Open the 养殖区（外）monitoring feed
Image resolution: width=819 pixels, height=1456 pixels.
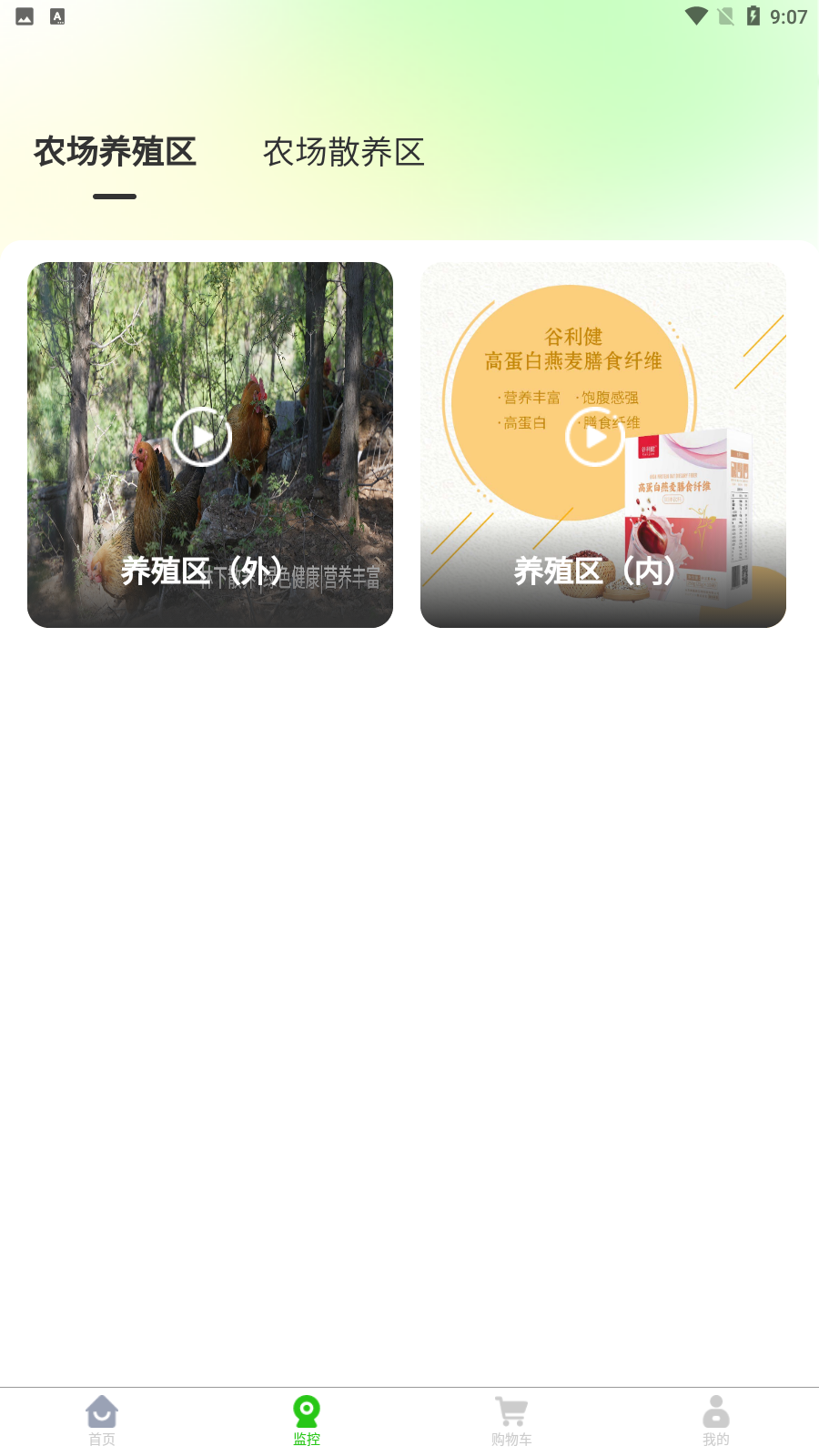point(210,445)
